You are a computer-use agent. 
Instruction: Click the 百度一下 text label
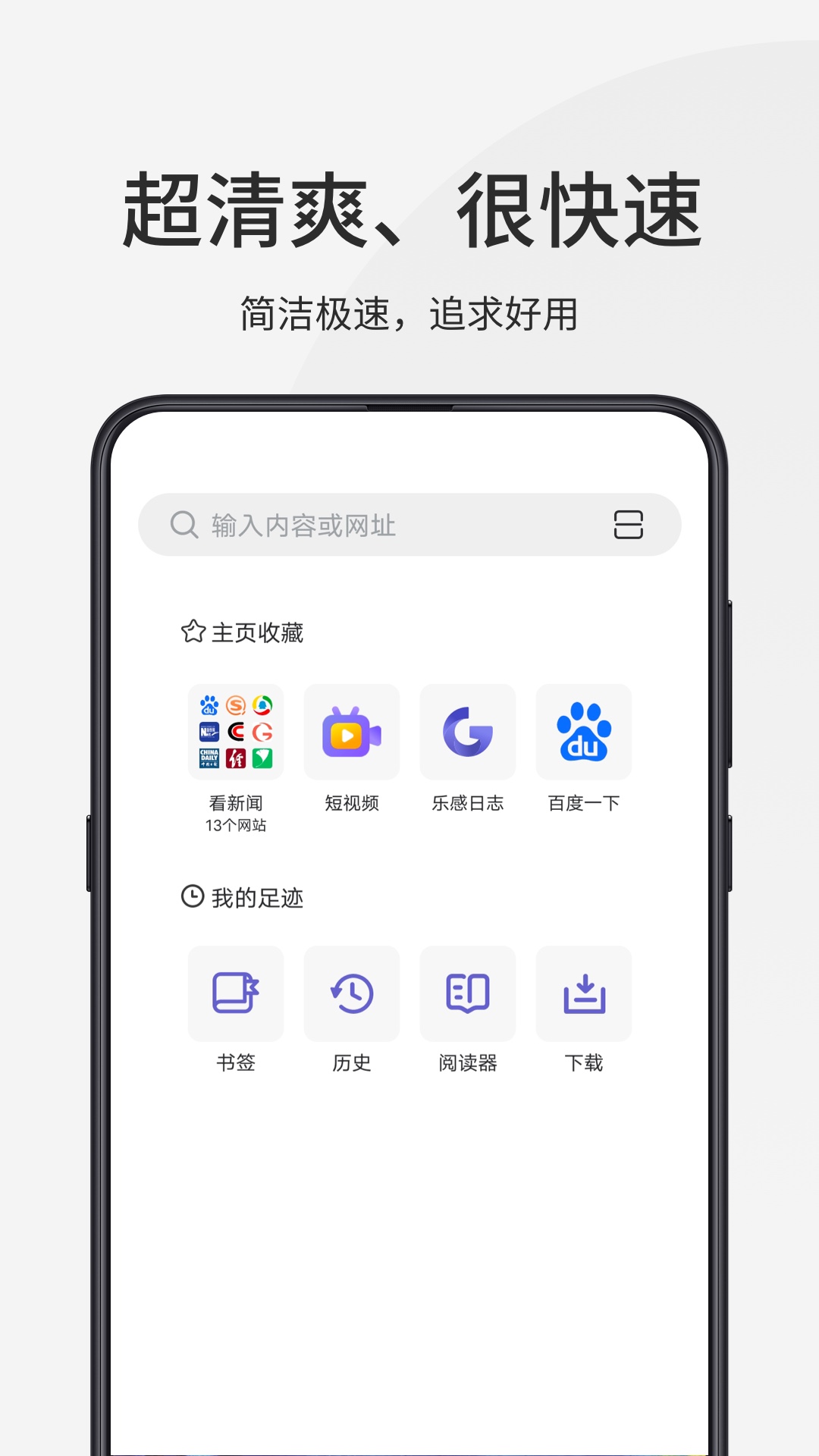584,802
